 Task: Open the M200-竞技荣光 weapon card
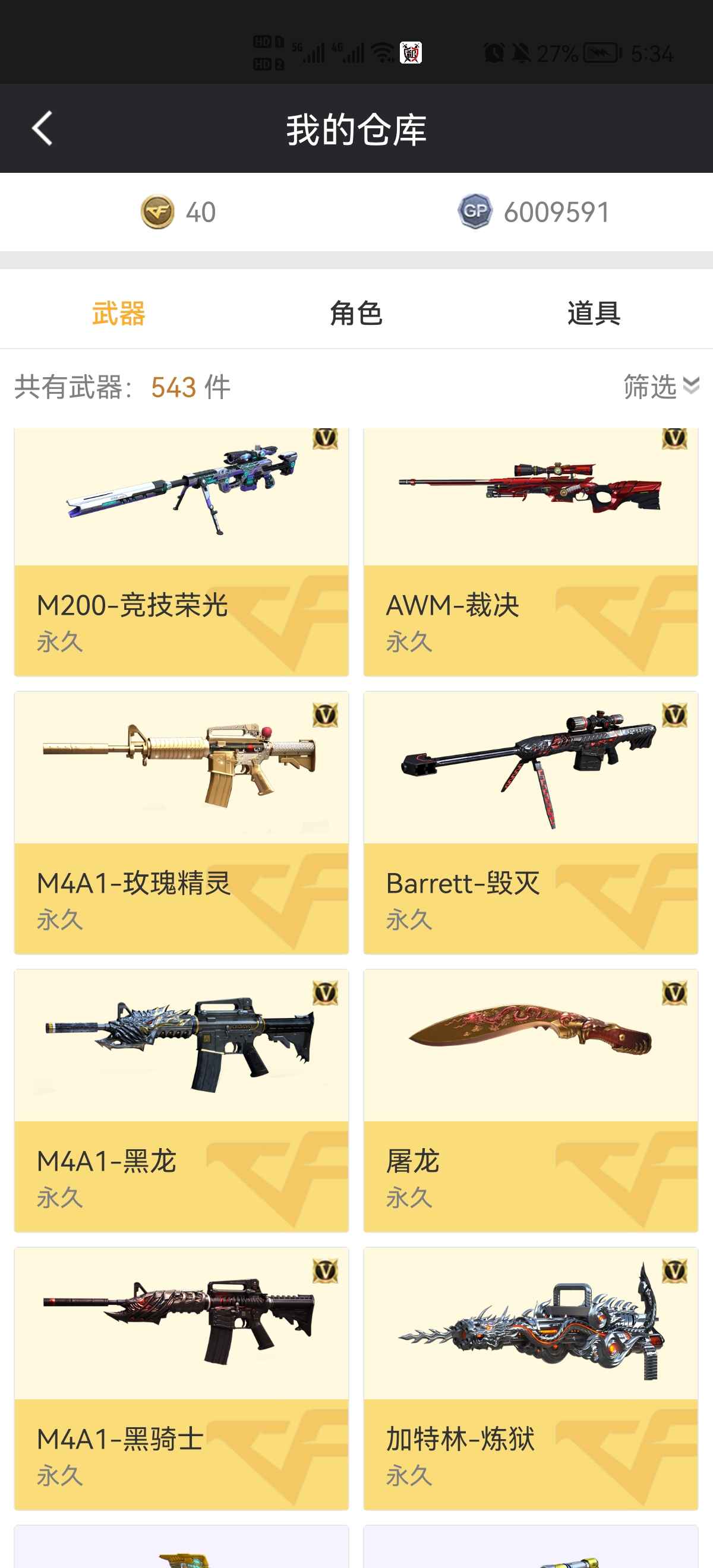coord(181,551)
